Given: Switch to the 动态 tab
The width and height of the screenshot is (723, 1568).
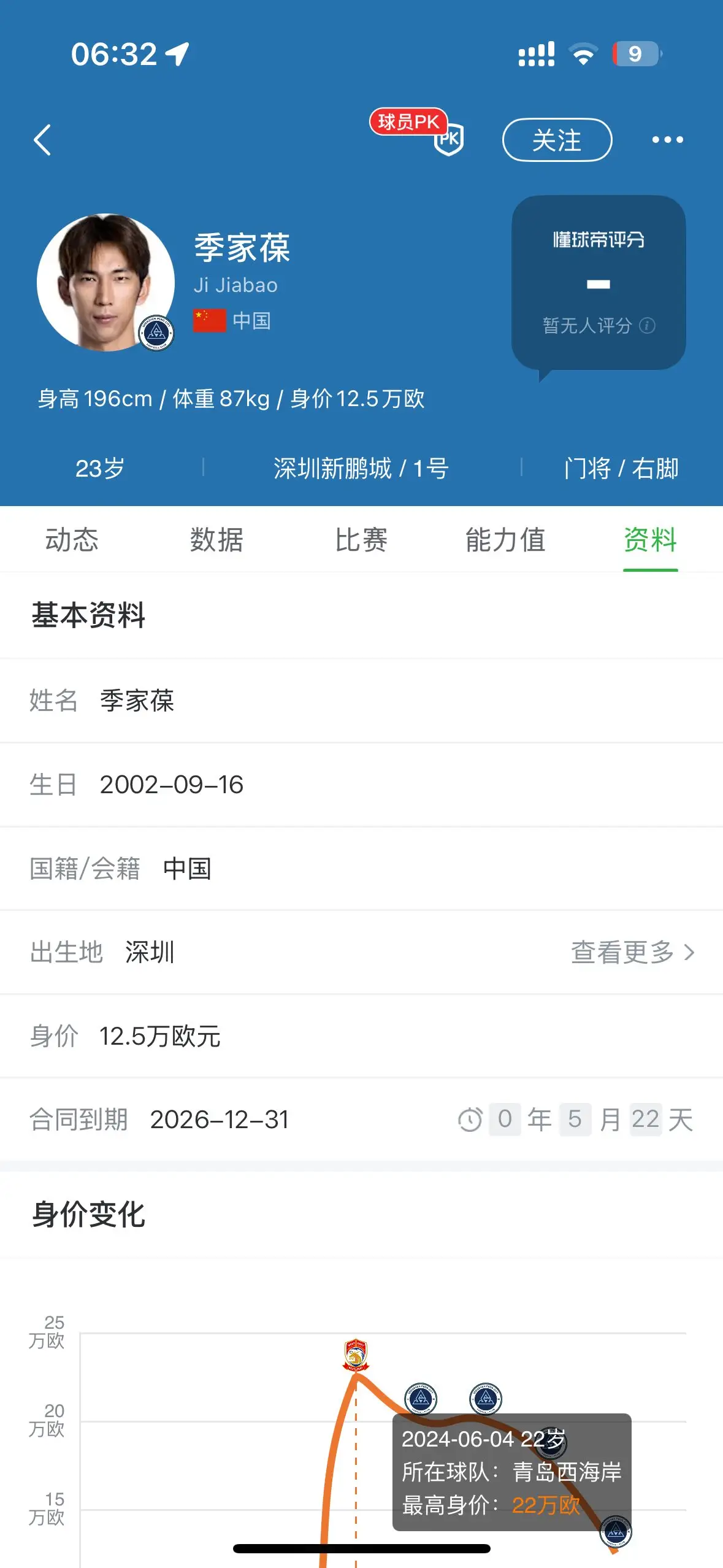Looking at the screenshot, I should (x=72, y=540).
